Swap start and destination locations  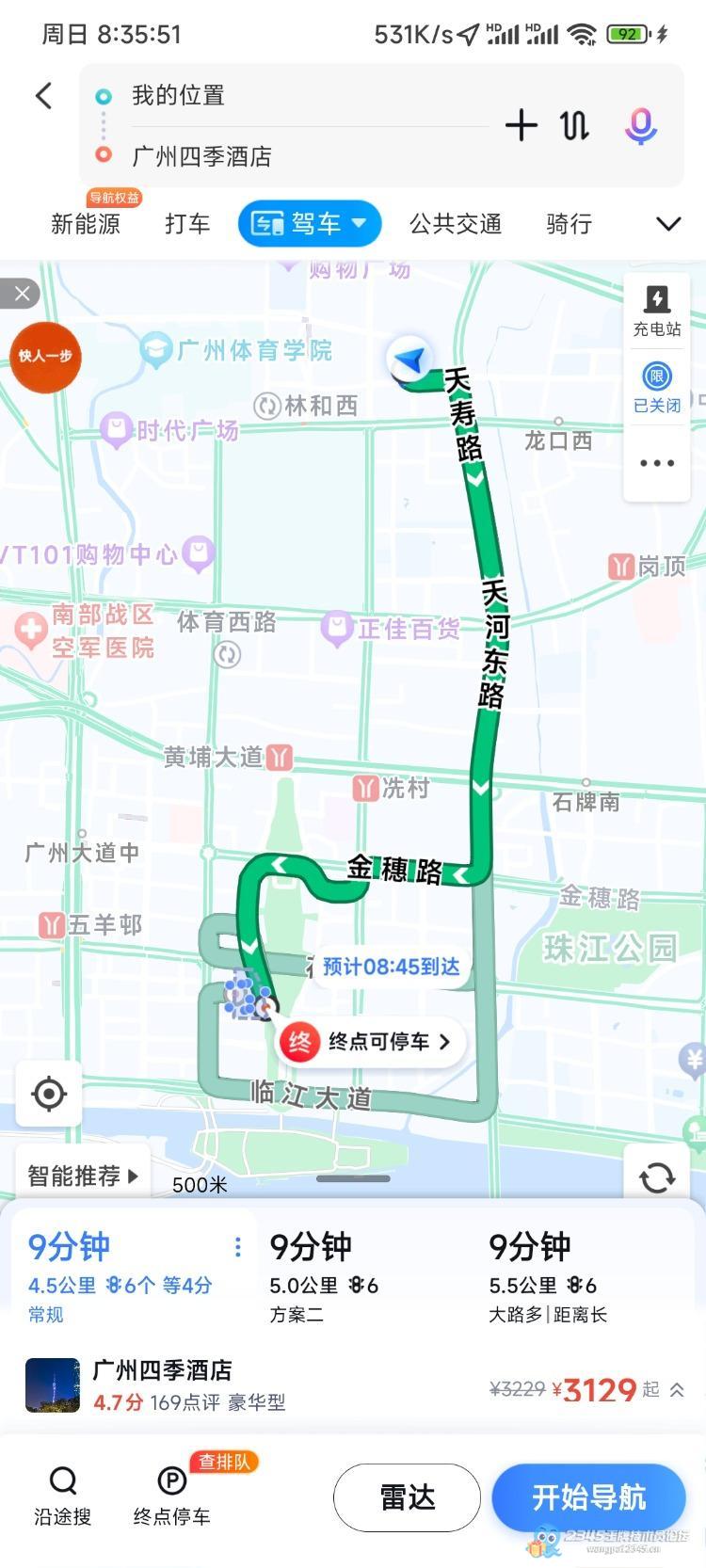tap(574, 125)
